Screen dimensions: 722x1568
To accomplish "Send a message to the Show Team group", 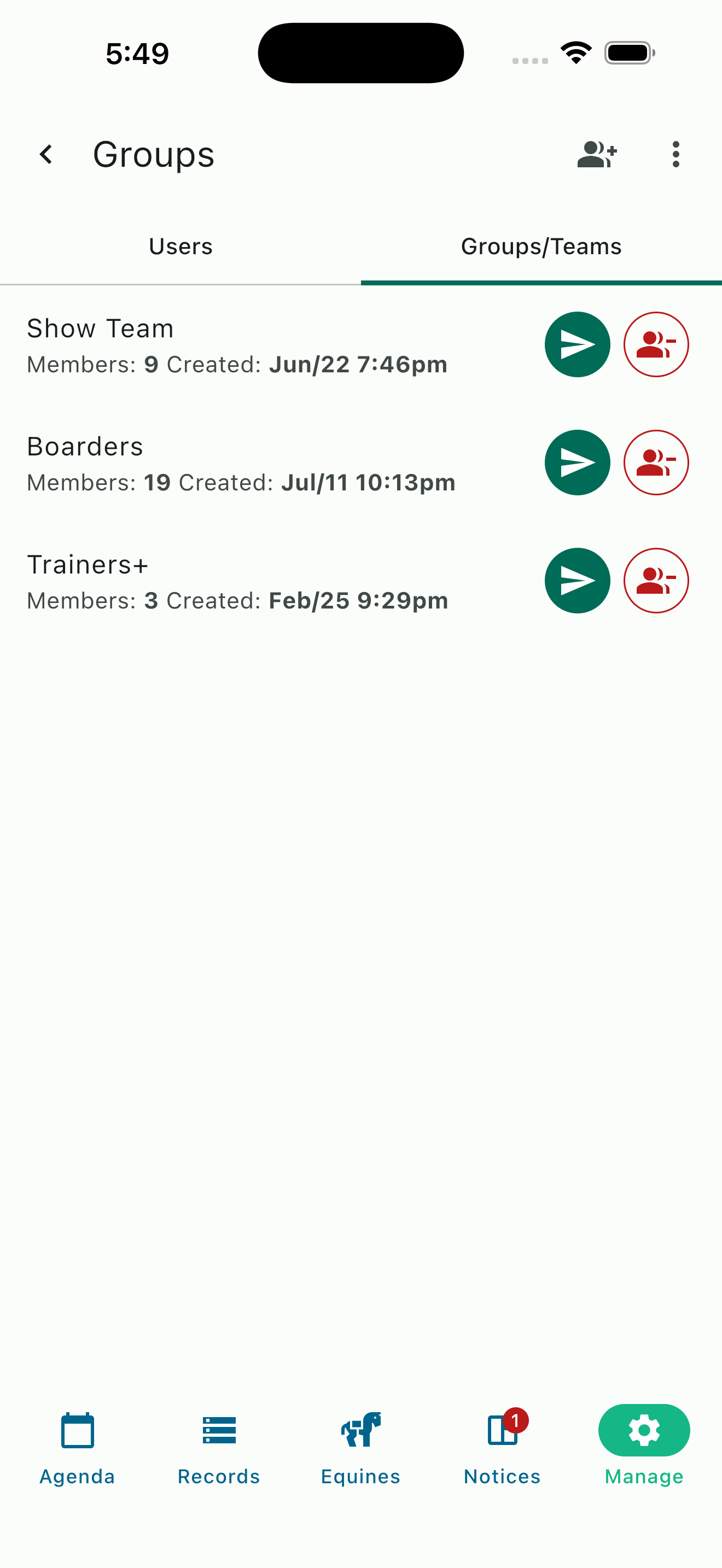I will pos(577,344).
